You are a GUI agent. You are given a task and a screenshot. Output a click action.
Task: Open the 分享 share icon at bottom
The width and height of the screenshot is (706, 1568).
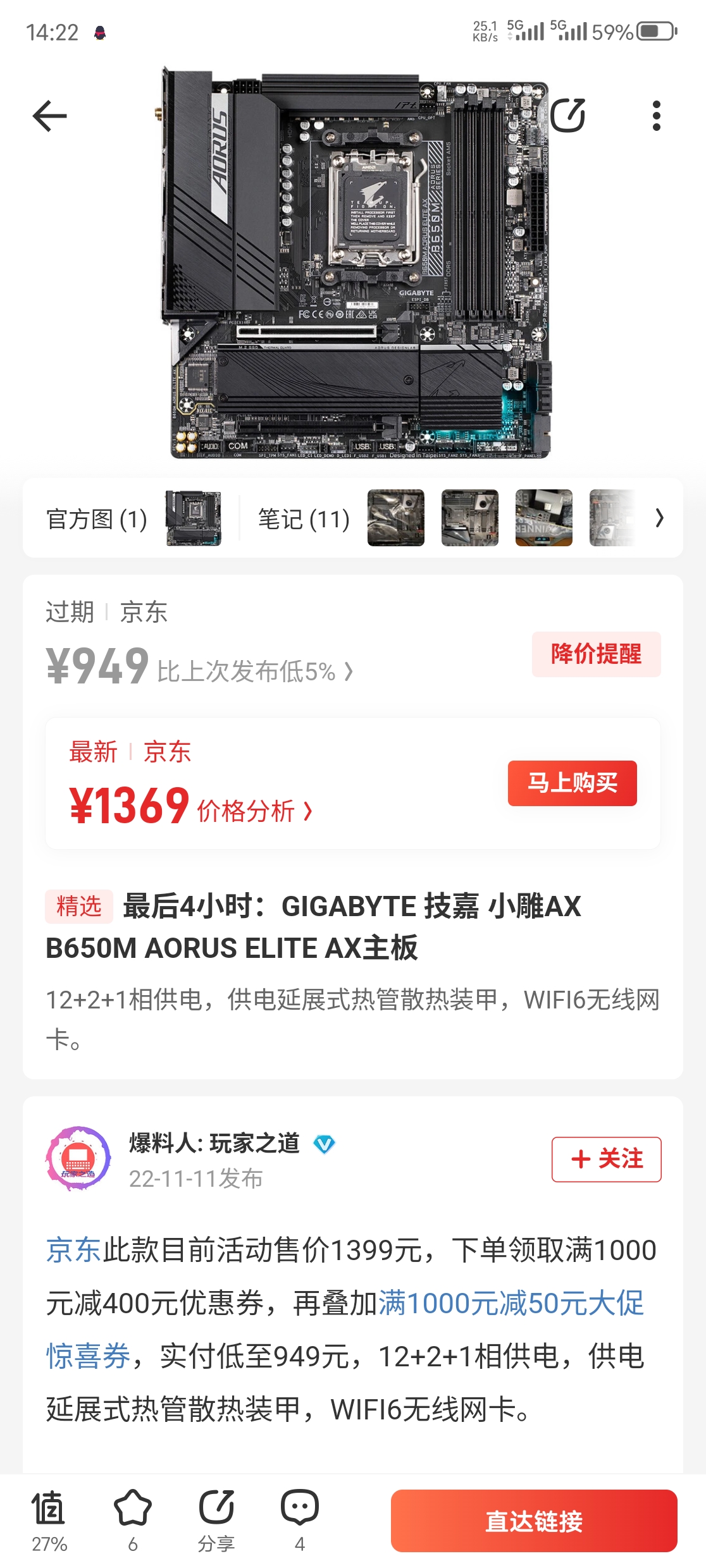pyautogui.click(x=218, y=1507)
